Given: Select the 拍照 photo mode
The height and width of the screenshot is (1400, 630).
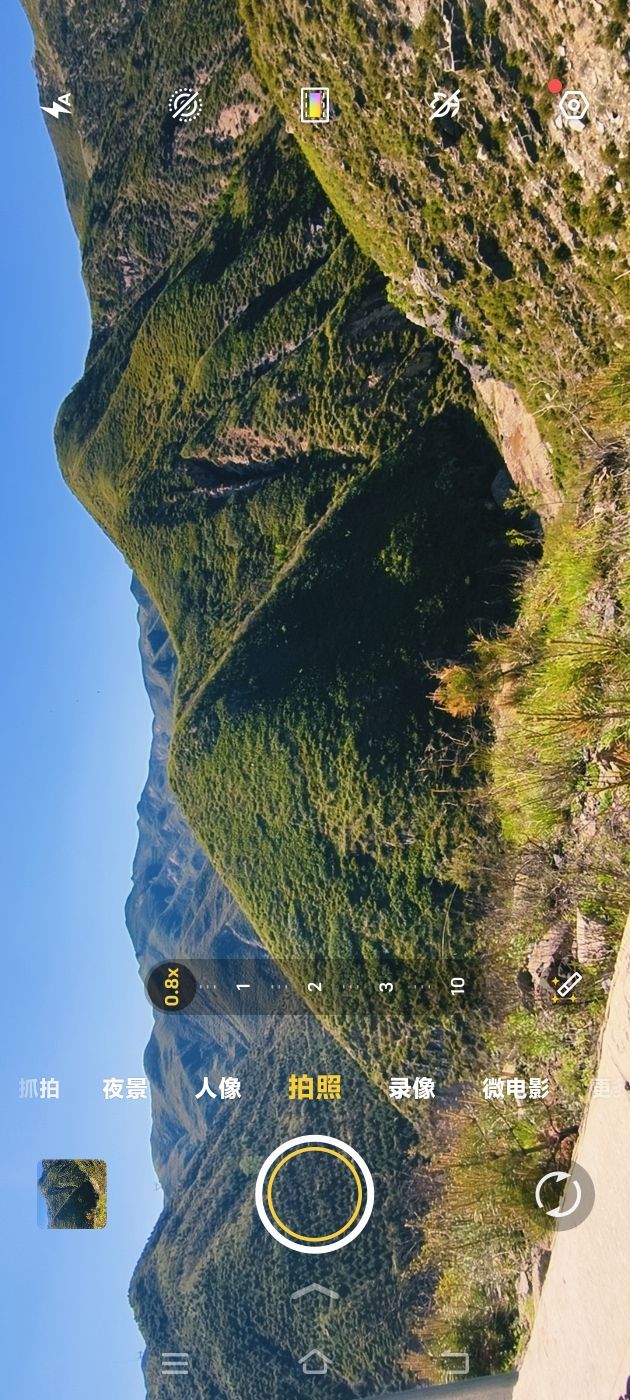Looking at the screenshot, I should click(315, 1088).
